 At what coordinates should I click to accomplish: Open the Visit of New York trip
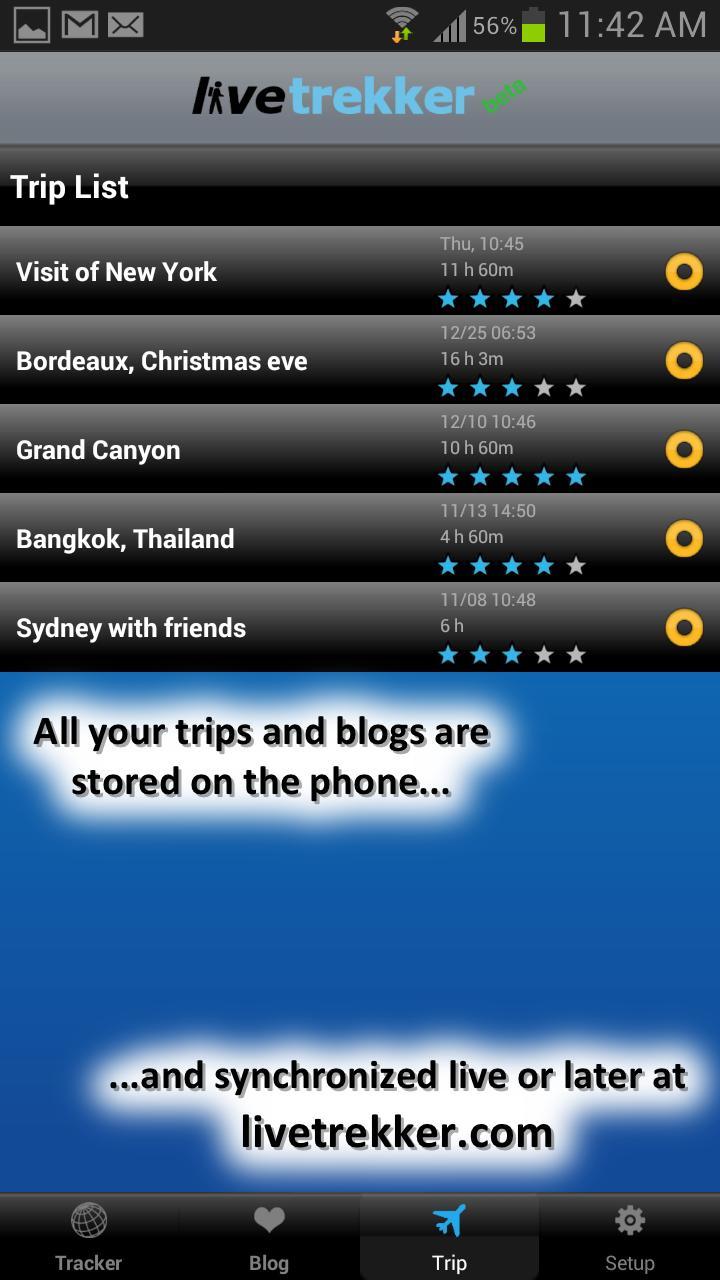220,272
